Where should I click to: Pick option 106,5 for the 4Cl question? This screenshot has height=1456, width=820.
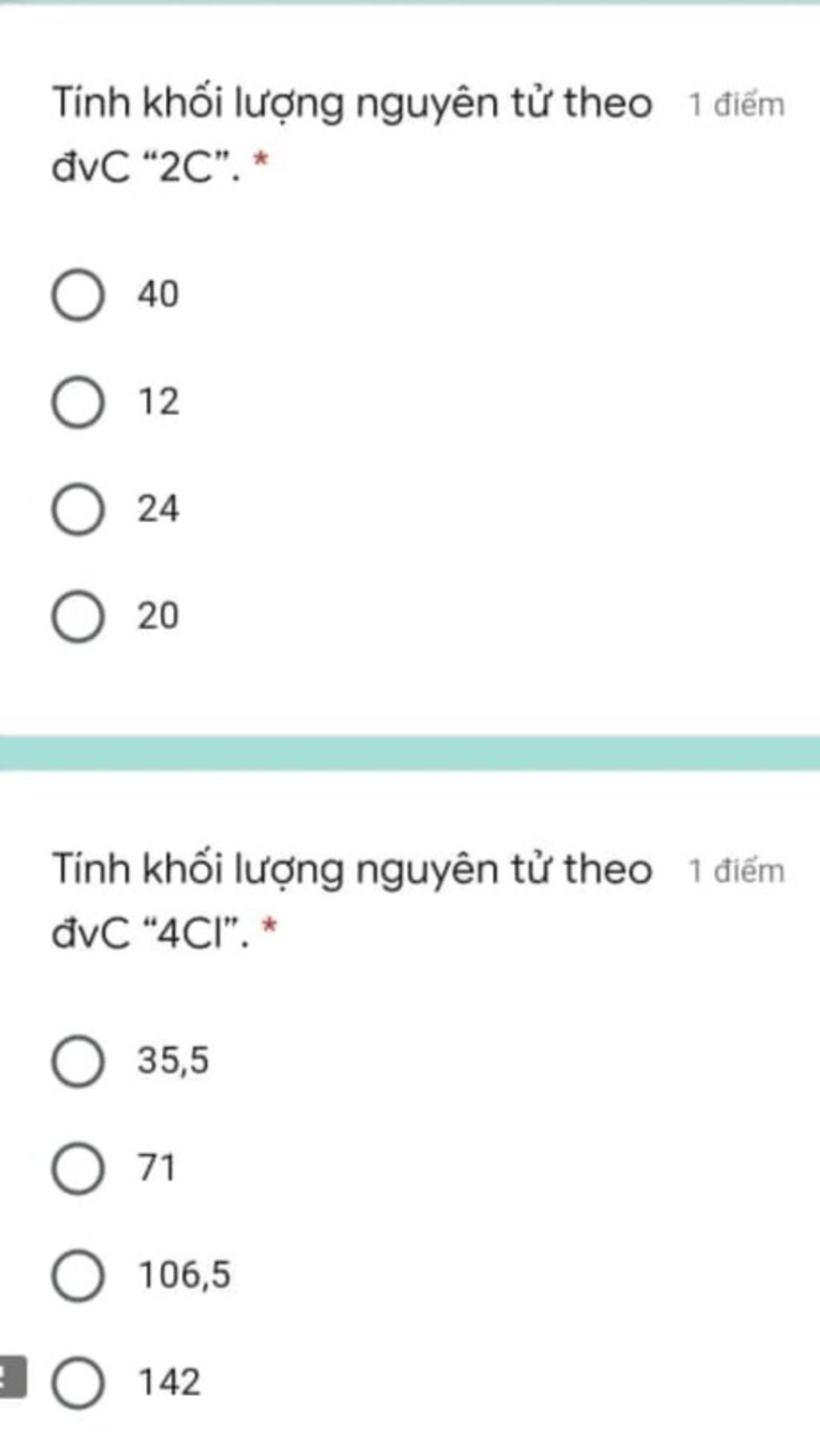[78, 1276]
